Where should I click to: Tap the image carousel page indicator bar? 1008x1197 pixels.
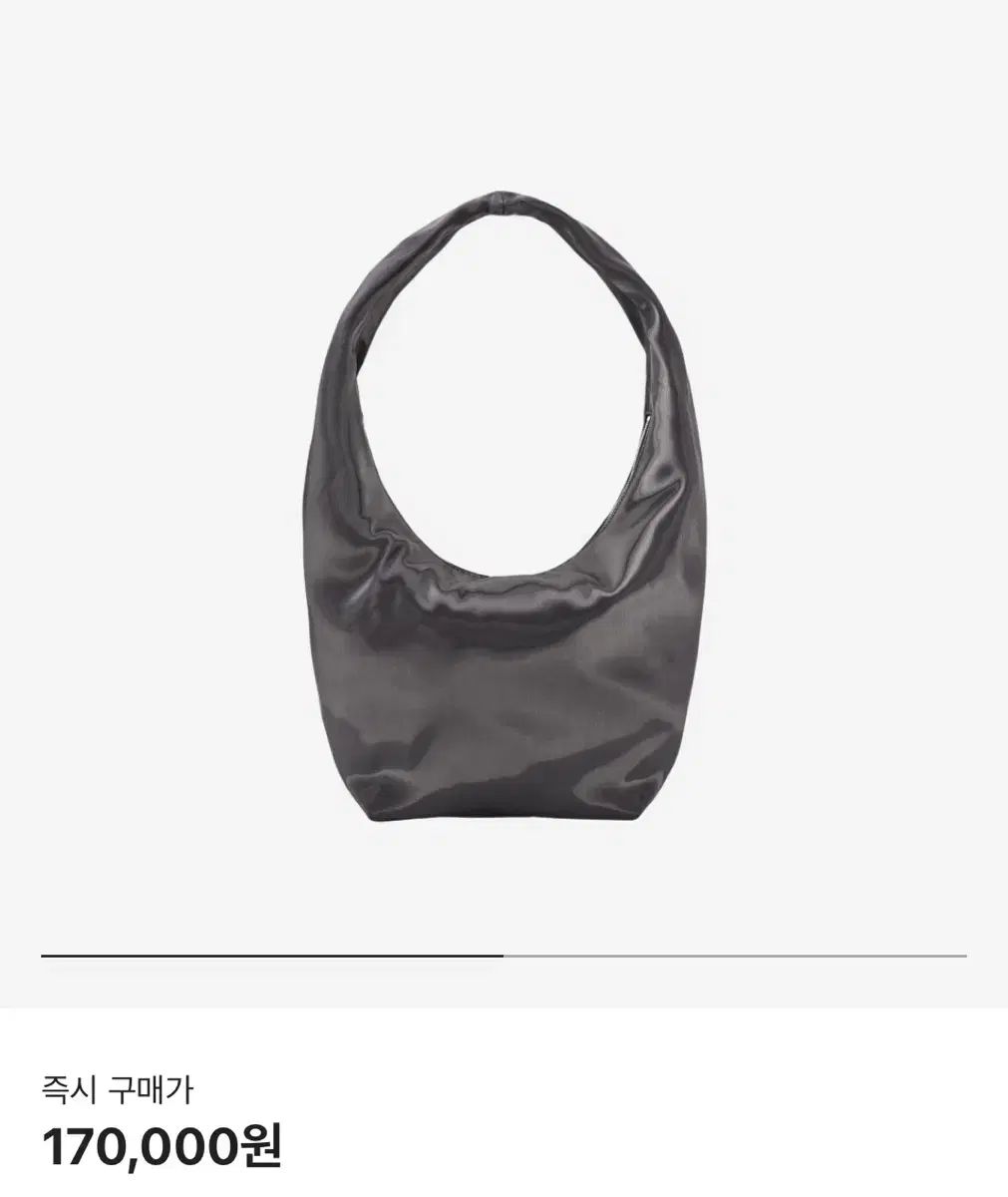pyautogui.click(x=504, y=956)
